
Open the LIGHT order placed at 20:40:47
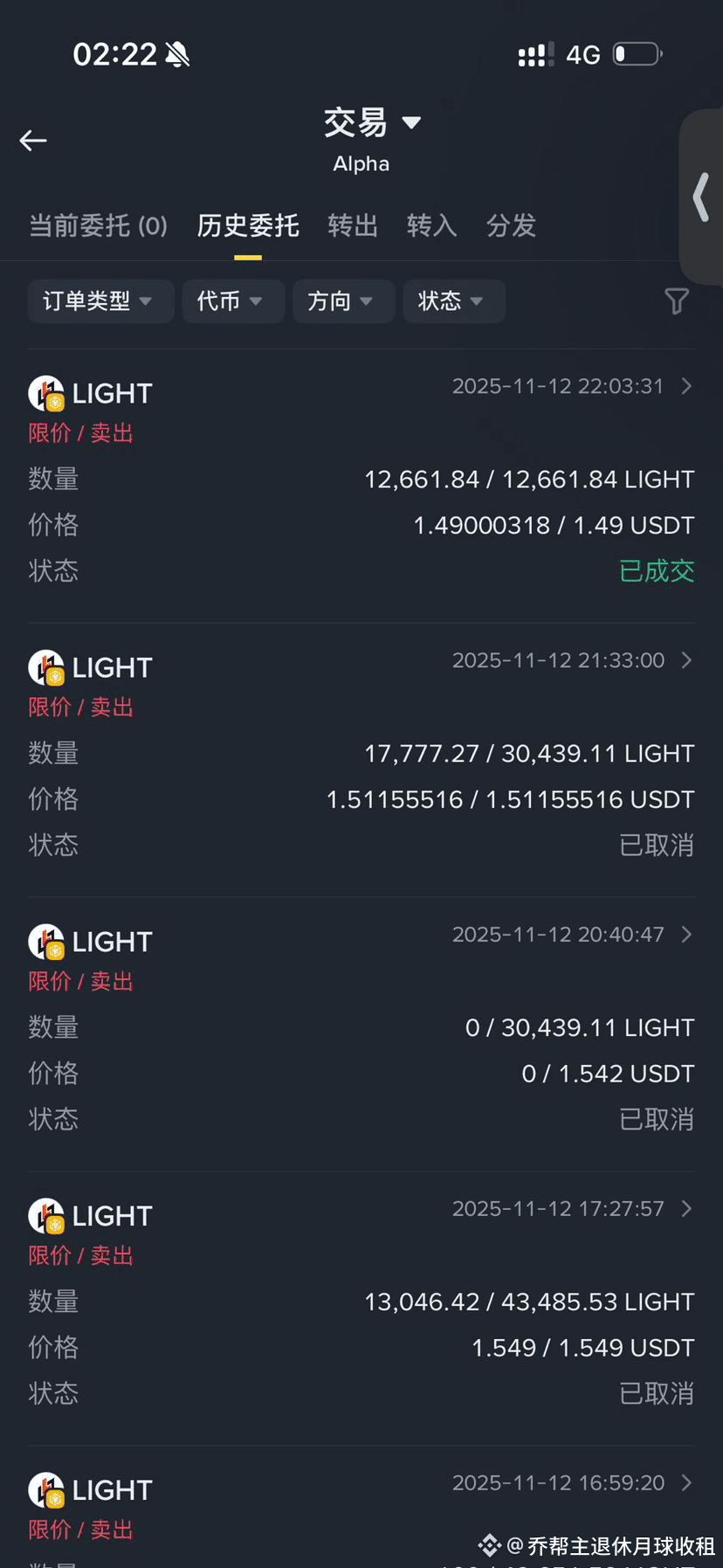coord(686,935)
